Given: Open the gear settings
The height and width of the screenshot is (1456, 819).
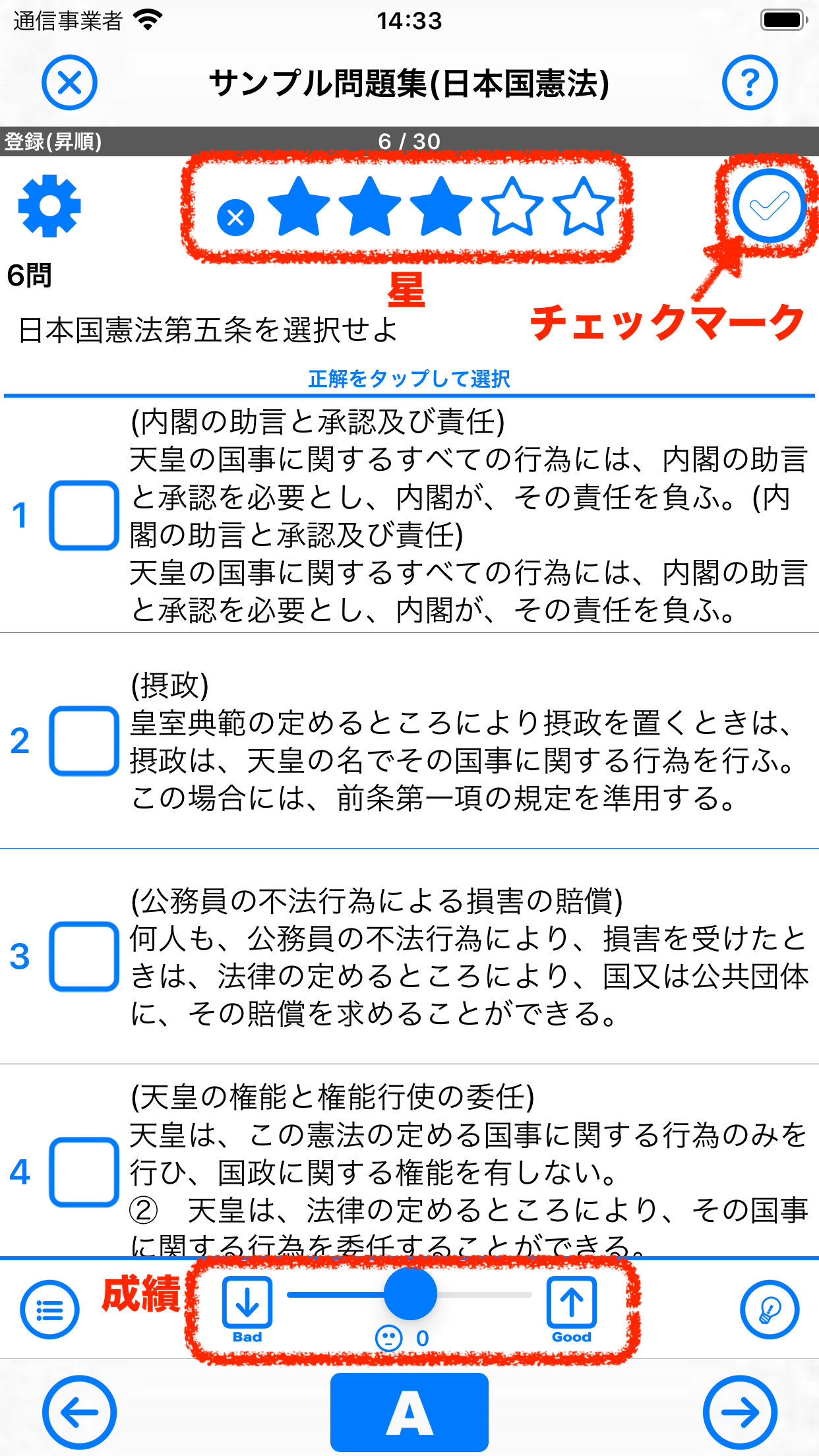Looking at the screenshot, I should point(49,206).
